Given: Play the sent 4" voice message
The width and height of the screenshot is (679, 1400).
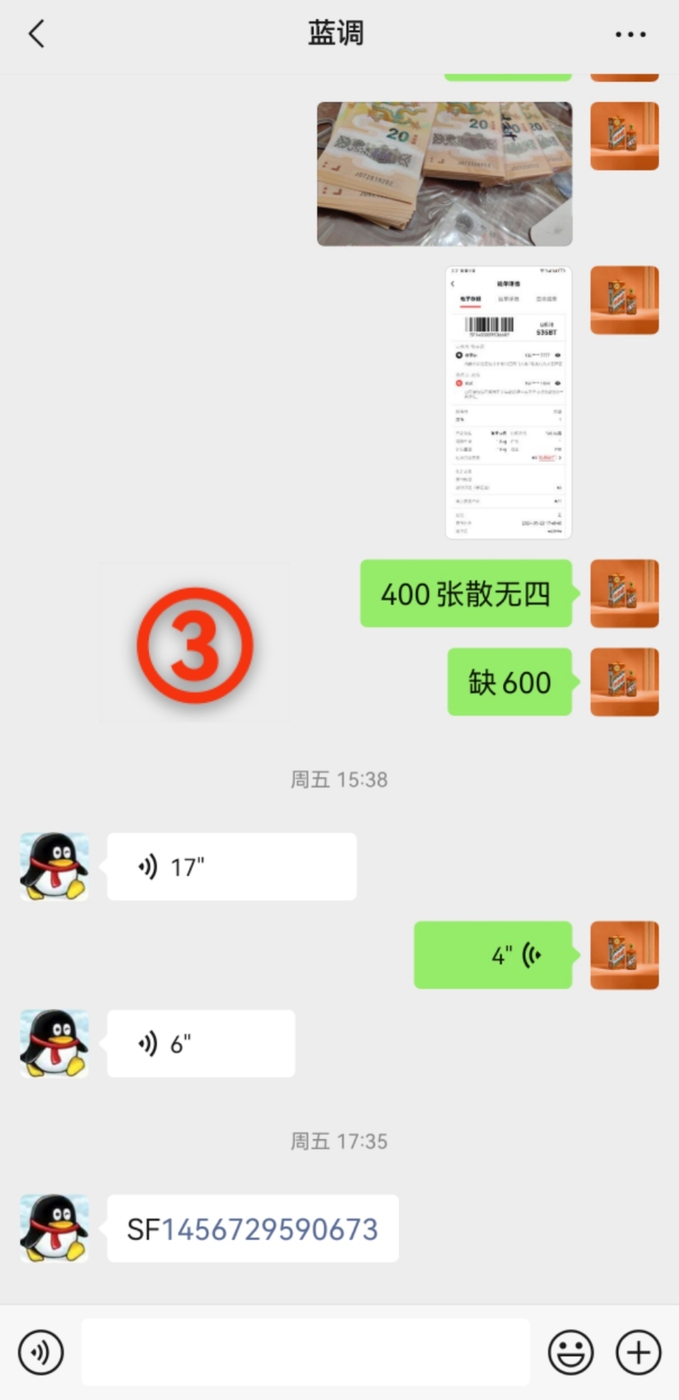Looking at the screenshot, I should [494, 955].
